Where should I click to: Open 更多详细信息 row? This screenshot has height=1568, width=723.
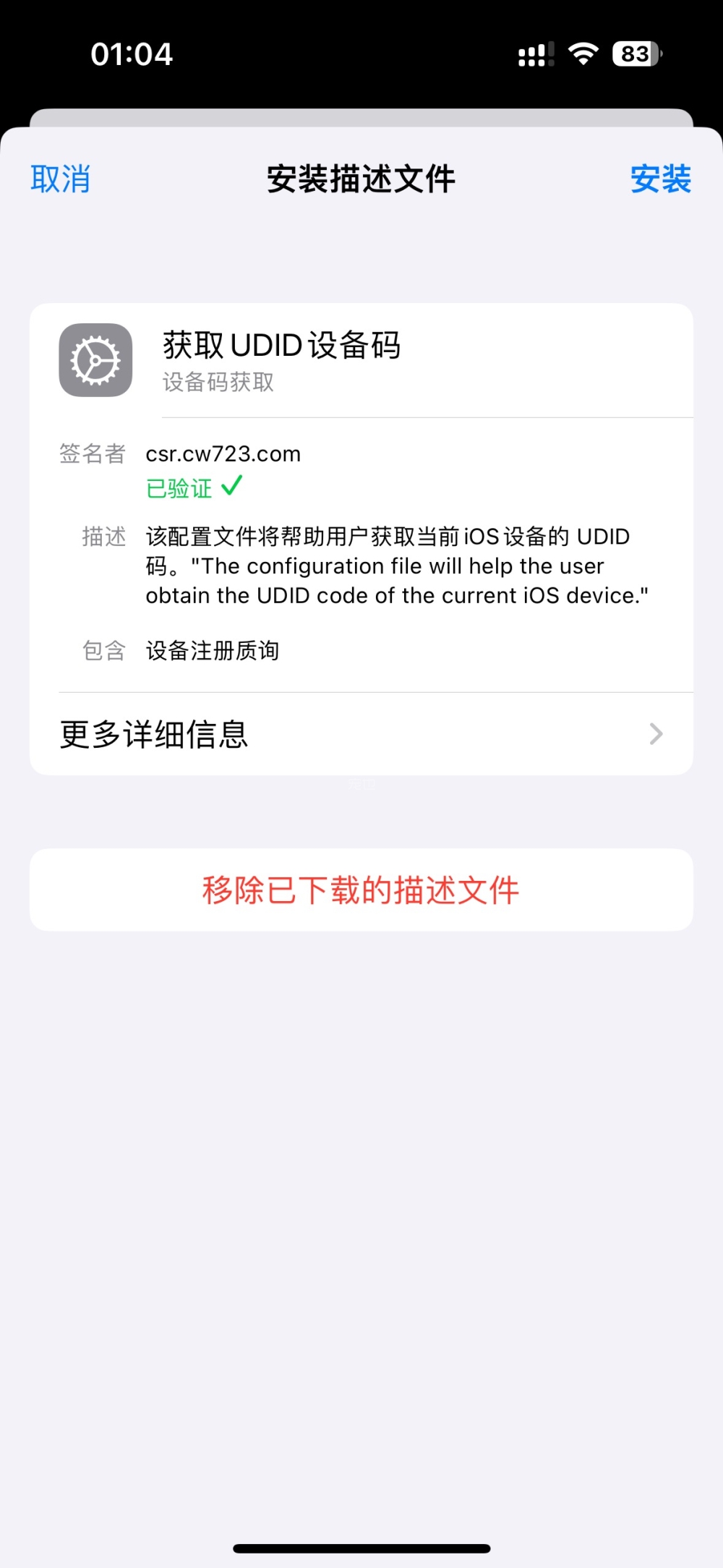click(361, 734)
